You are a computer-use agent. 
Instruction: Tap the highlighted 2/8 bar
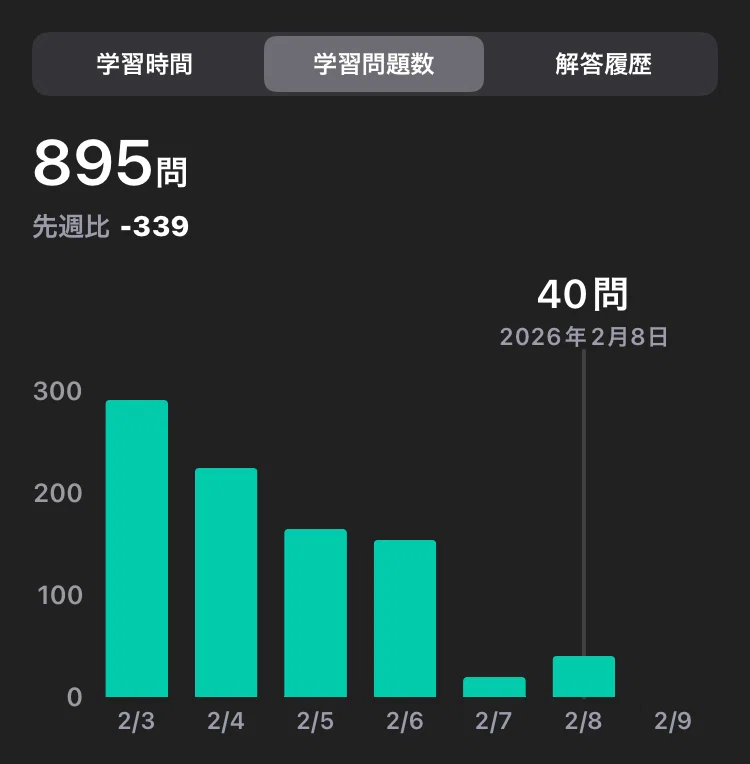tap(584, 676)
